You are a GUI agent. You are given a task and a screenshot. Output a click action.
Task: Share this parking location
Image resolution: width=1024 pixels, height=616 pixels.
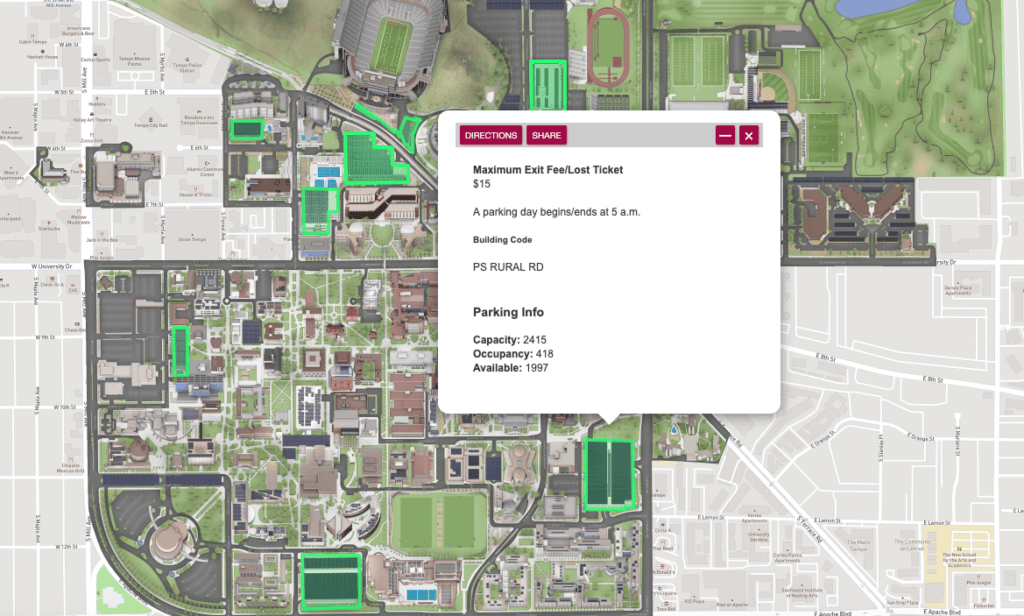pos(546,135)
